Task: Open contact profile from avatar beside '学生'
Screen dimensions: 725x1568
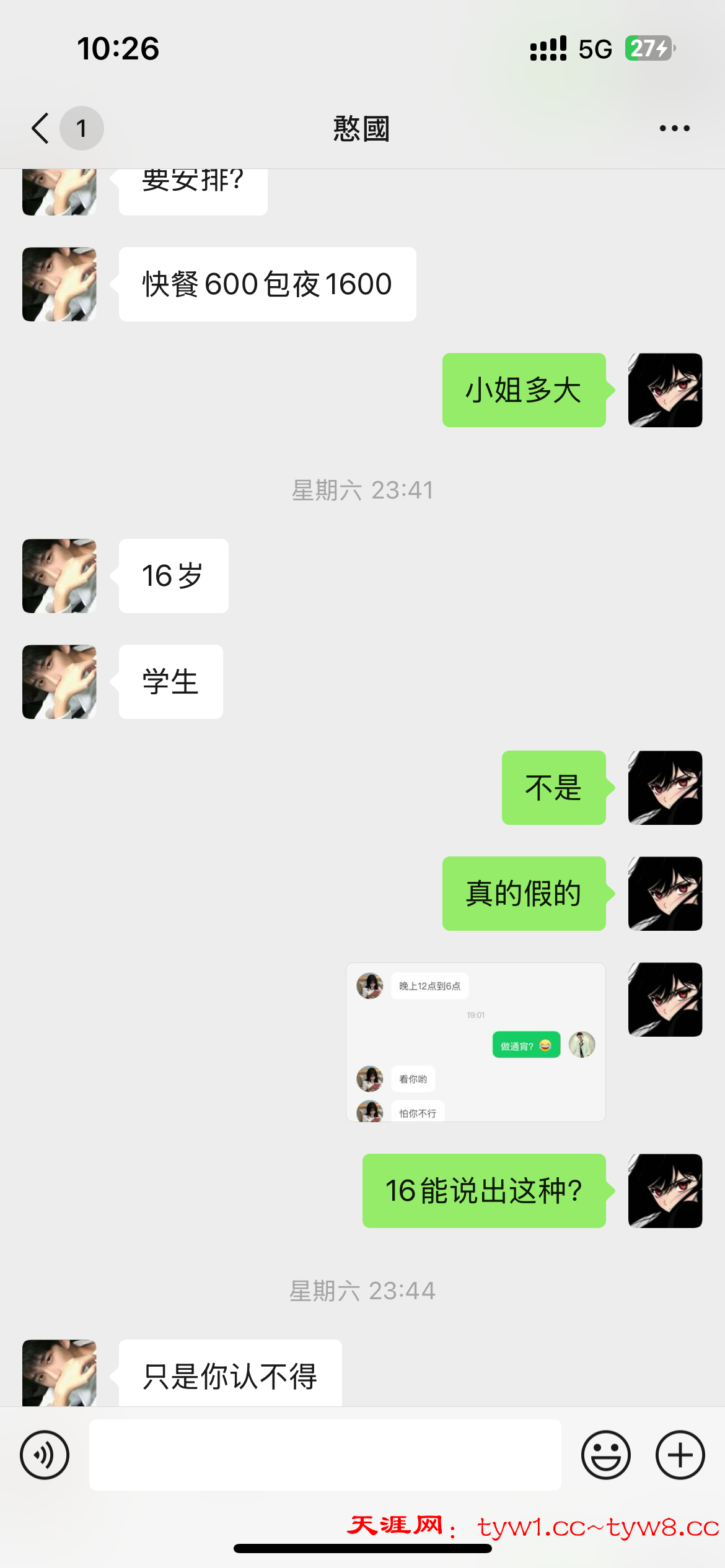Action: pyautogui.click(x=59, y=681)
